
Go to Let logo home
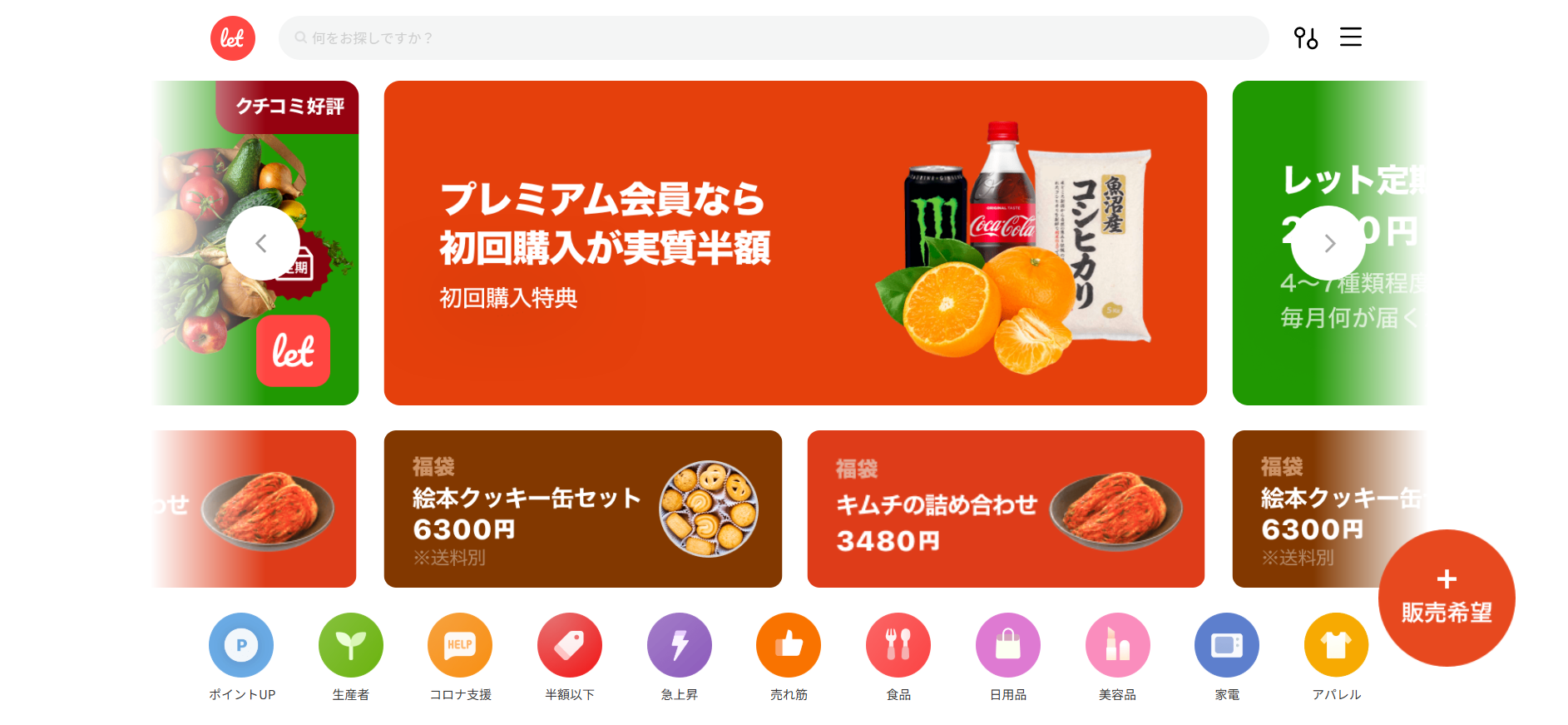(x=233, y=38)
